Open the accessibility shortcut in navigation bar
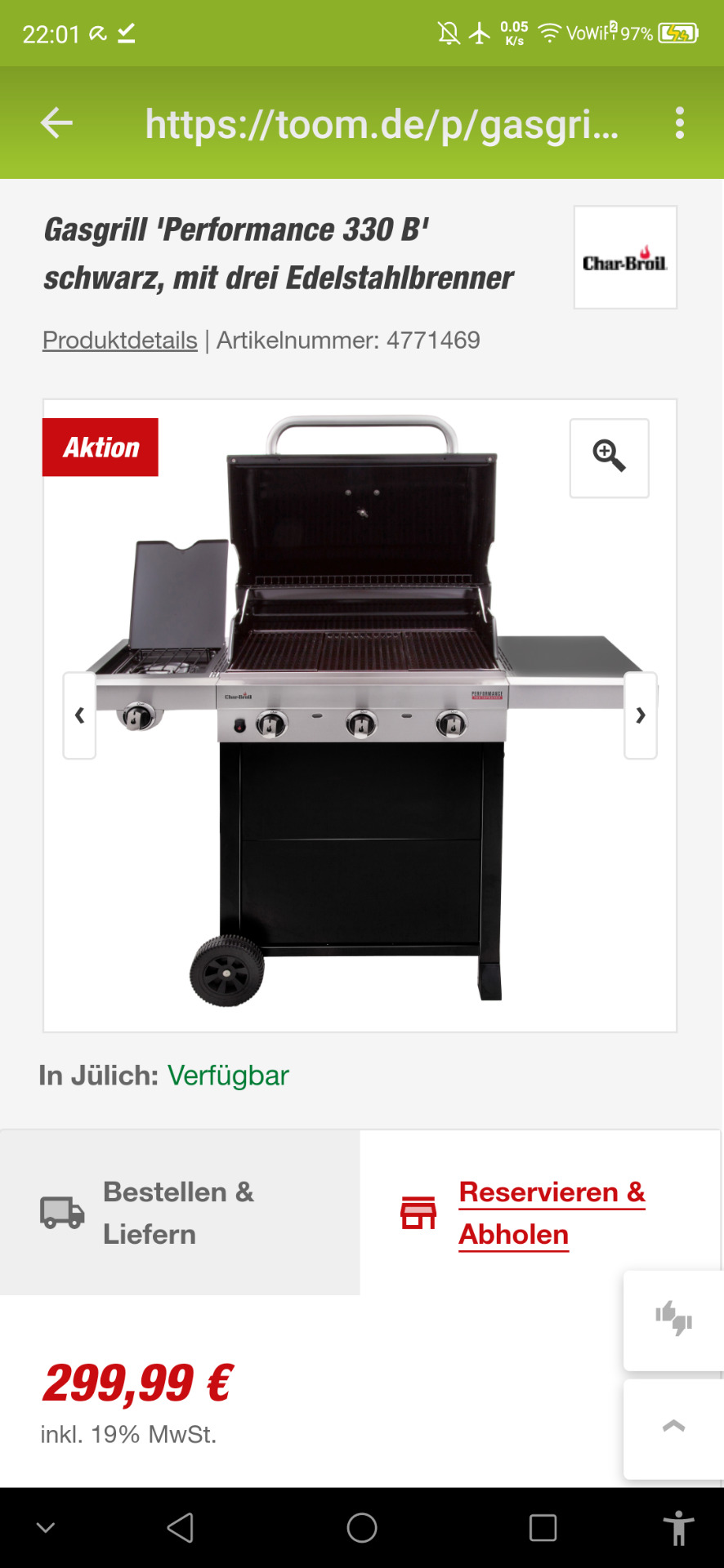Screen dimensions: 724x1568 click(678, 1527)
